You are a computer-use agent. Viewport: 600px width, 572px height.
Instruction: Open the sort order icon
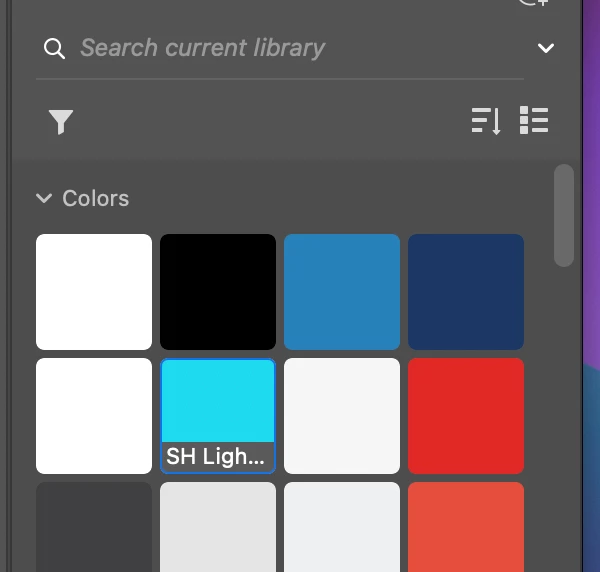coord(486,121)
